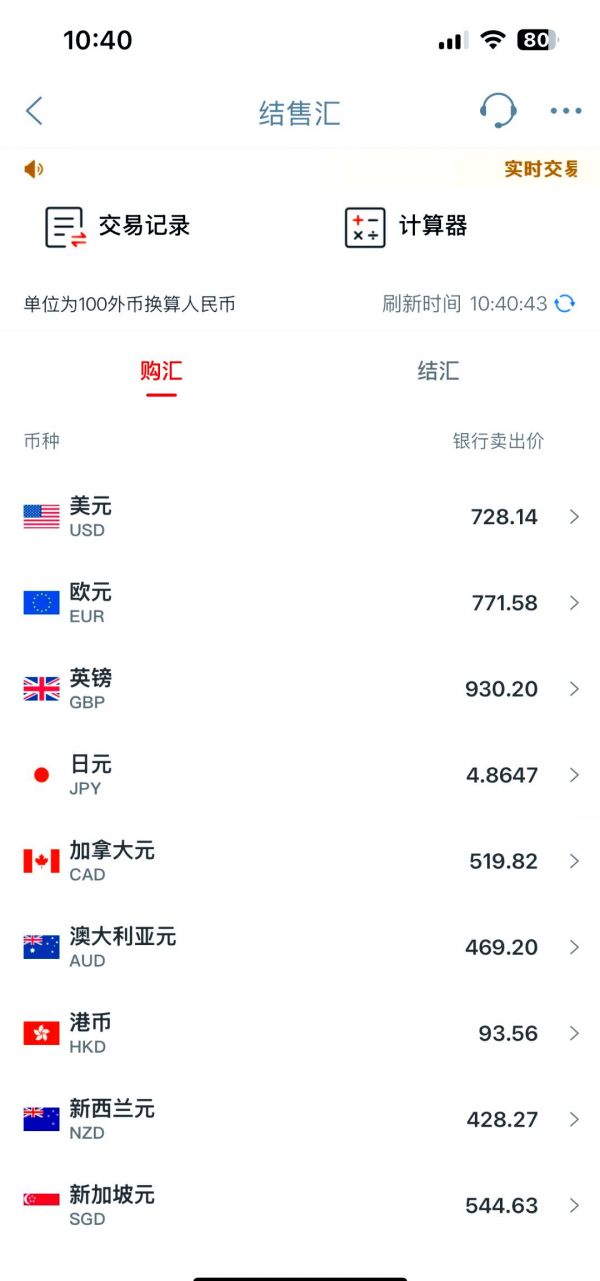
Task: Select the 英镑 GBP currency
Action: click(x=300, y=689)
